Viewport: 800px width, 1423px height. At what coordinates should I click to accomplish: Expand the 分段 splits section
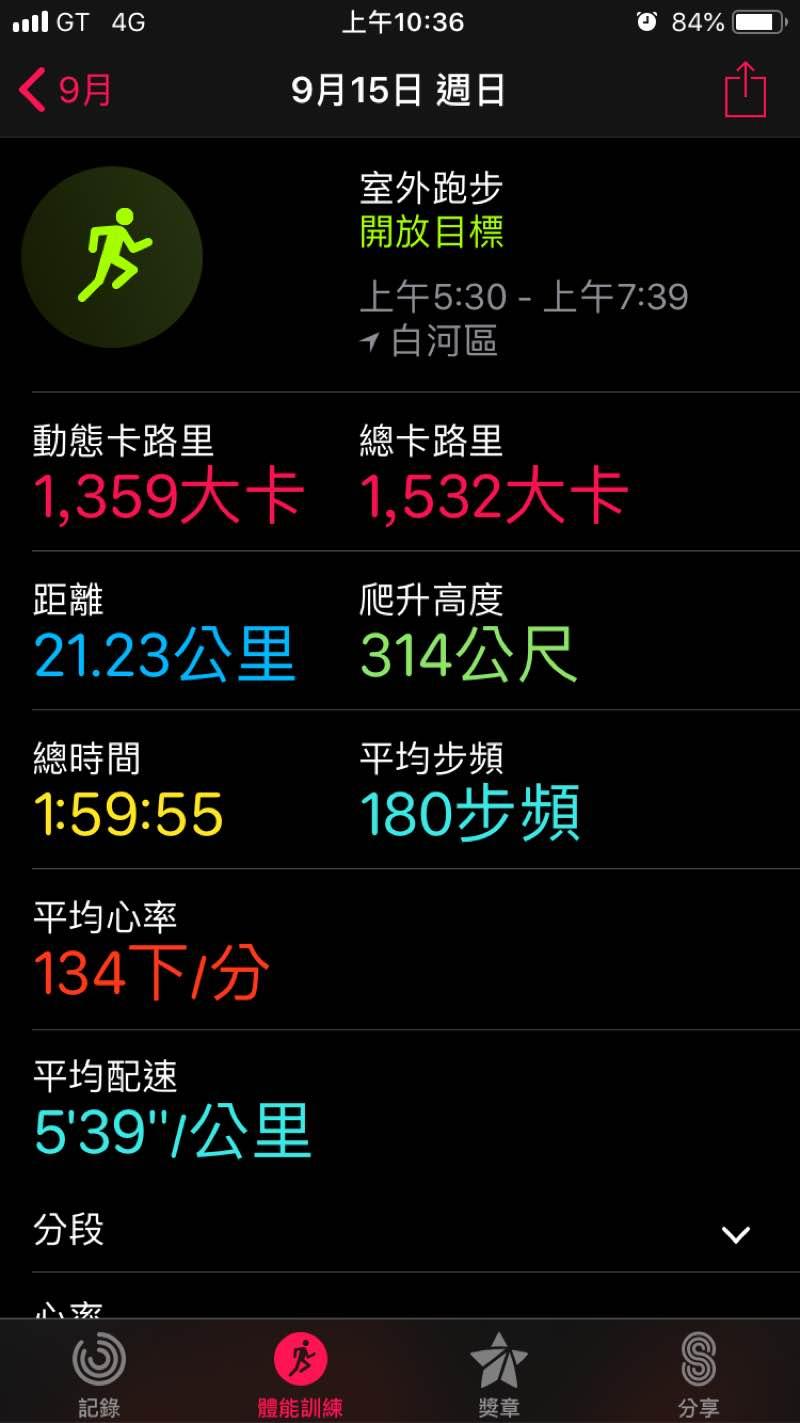[735, 1234]
